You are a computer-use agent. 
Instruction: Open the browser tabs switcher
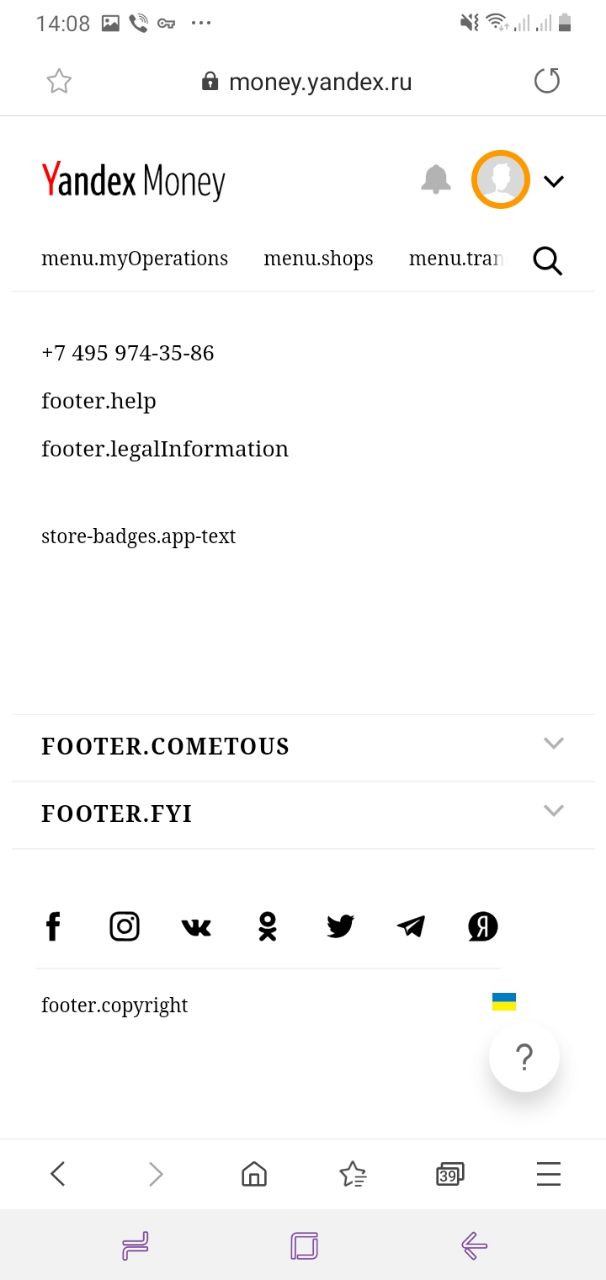point(450,1174)
